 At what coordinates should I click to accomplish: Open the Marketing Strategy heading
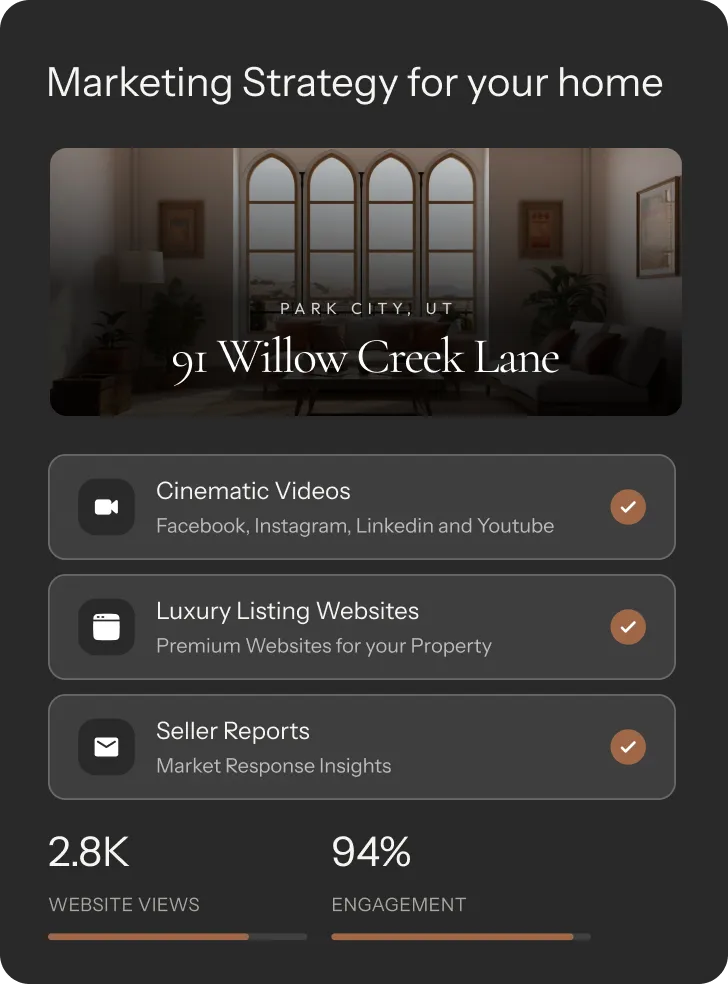[355, 83]
